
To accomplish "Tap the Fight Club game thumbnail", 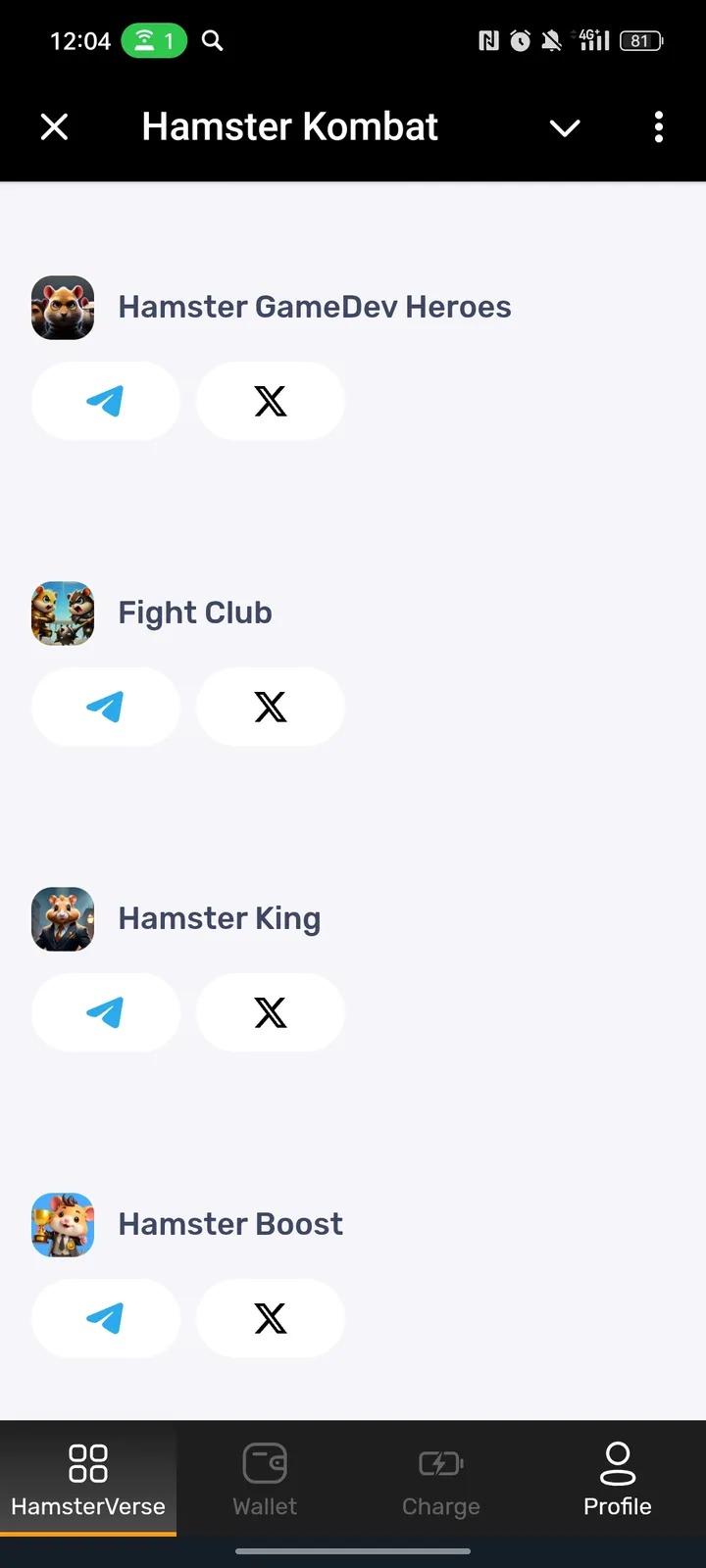I will (62, 612).
